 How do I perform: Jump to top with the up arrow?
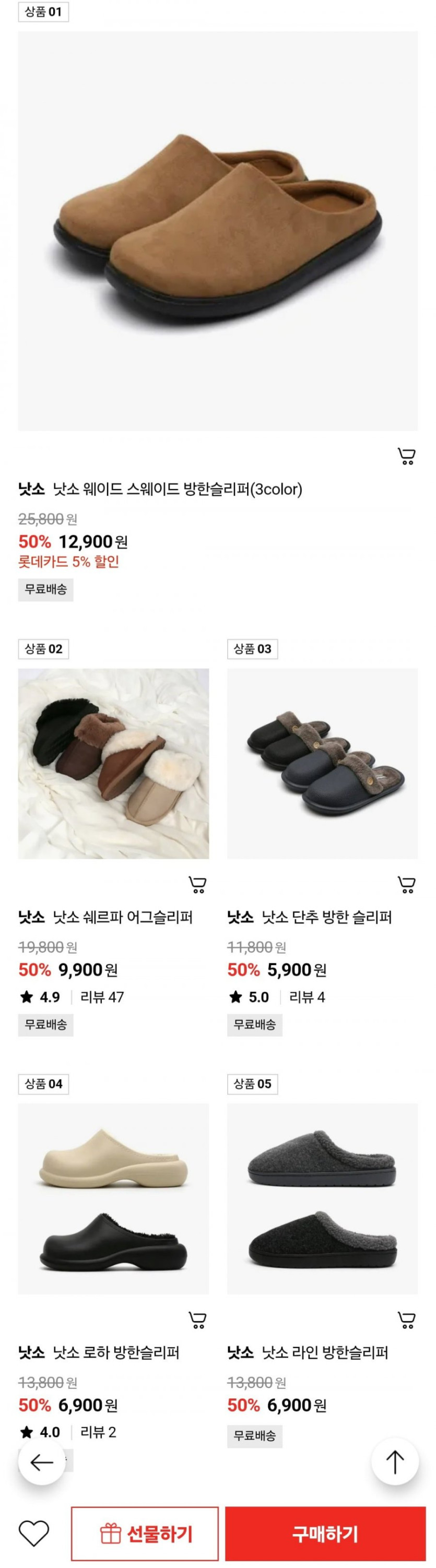pos(395,1462)
